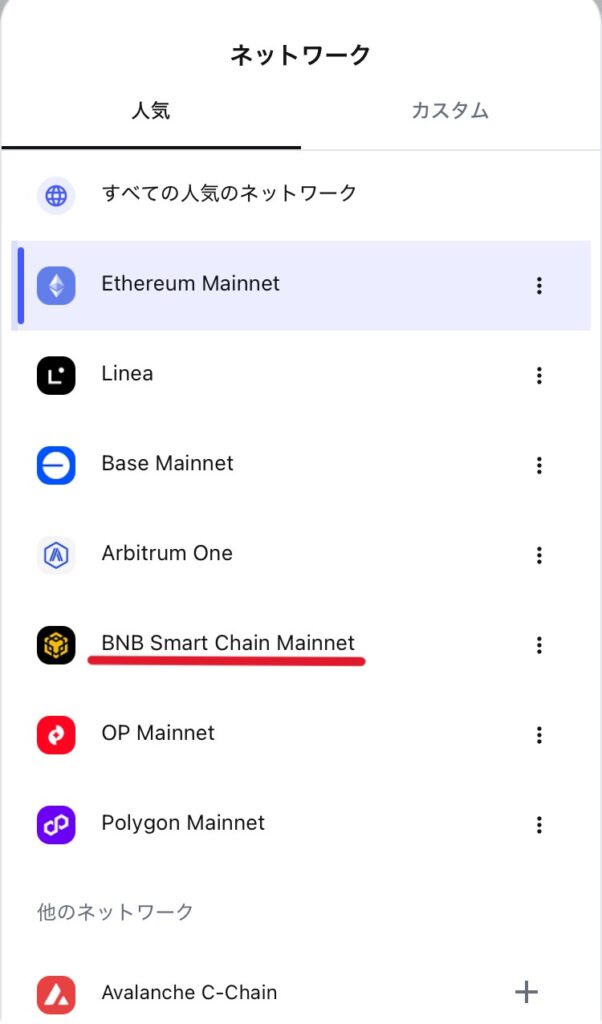
Task: Switch to Base Mainnet
Action: tap(167, 464)
